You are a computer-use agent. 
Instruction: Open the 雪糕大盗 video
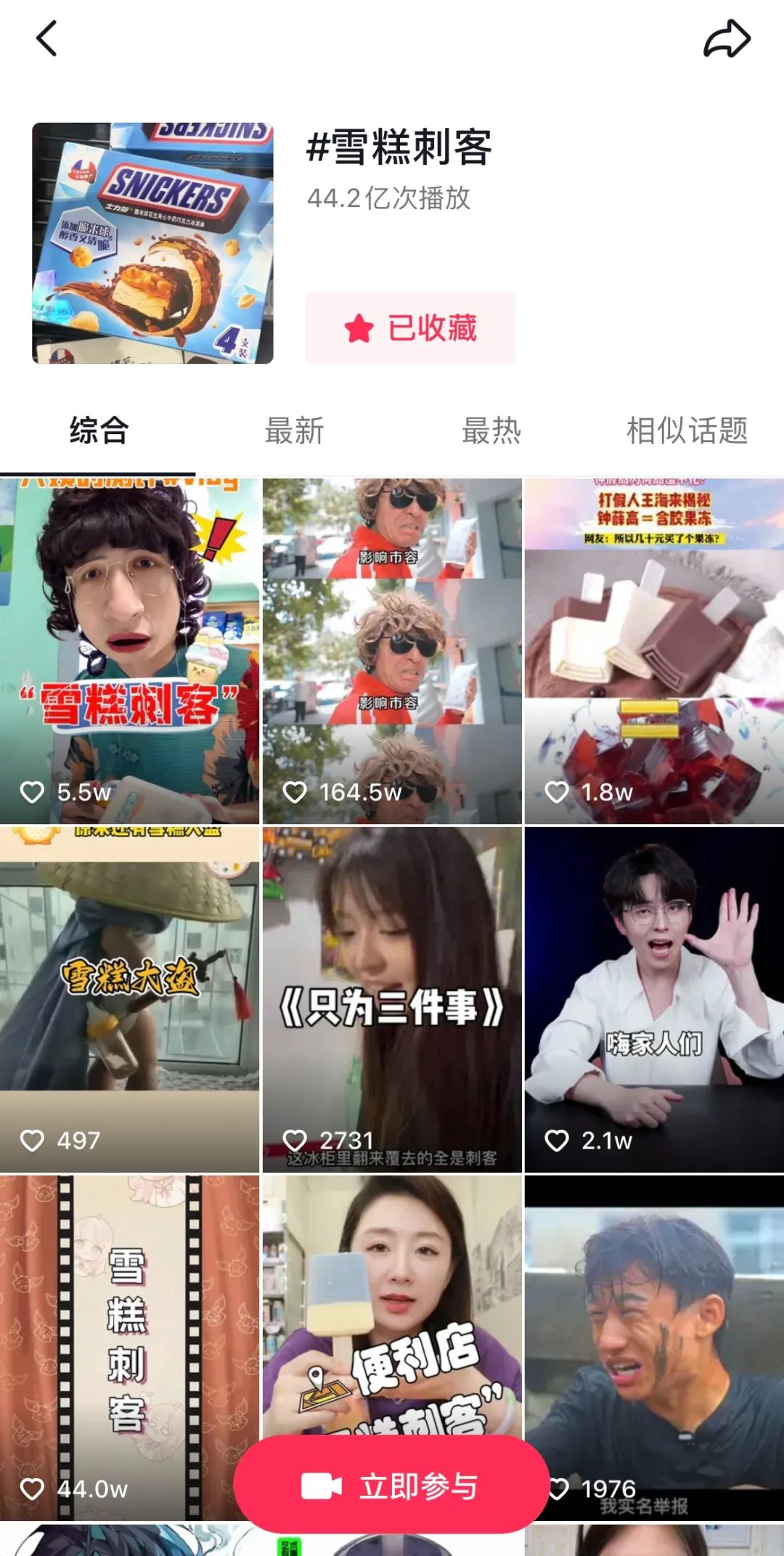(x=129, y=999)
